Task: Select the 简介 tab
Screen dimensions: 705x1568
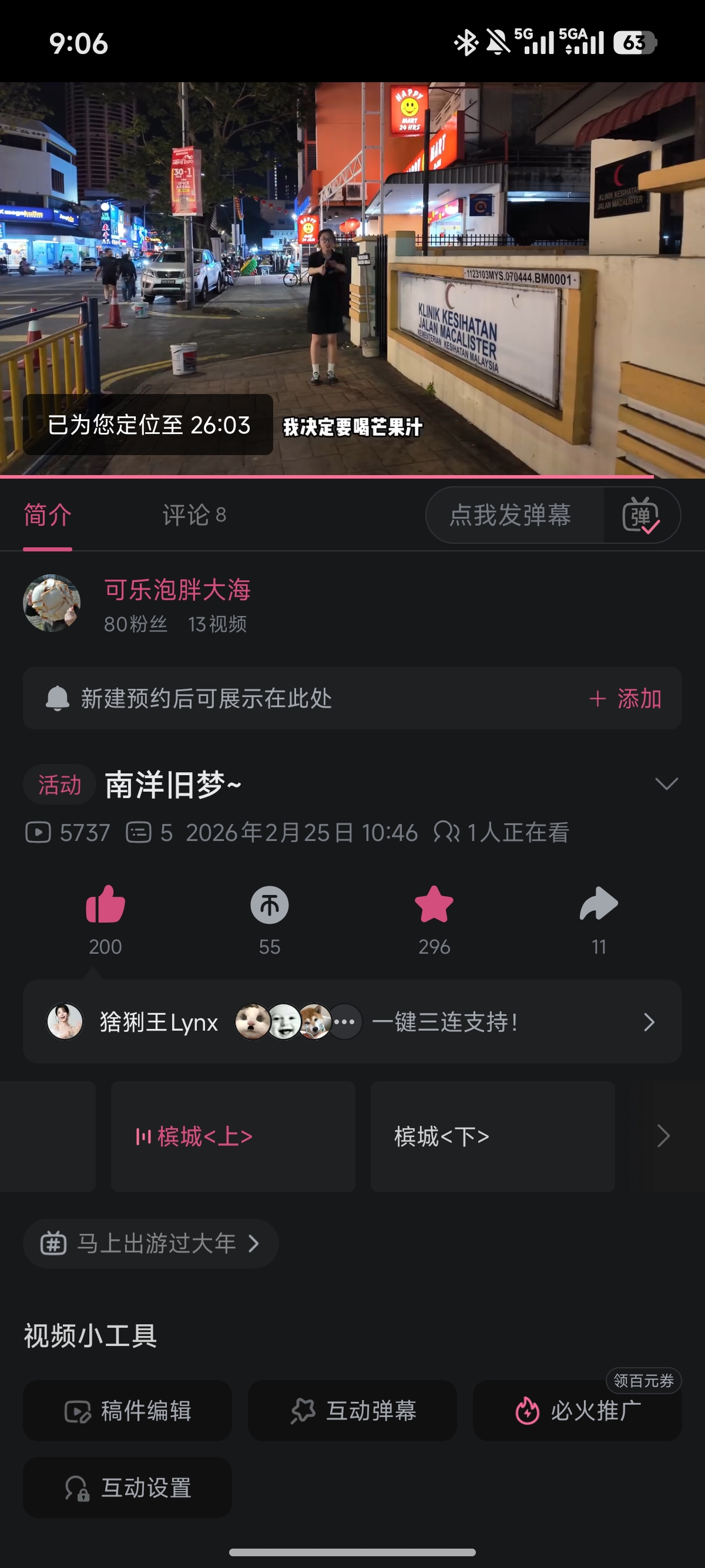Action: coord(48,515)
